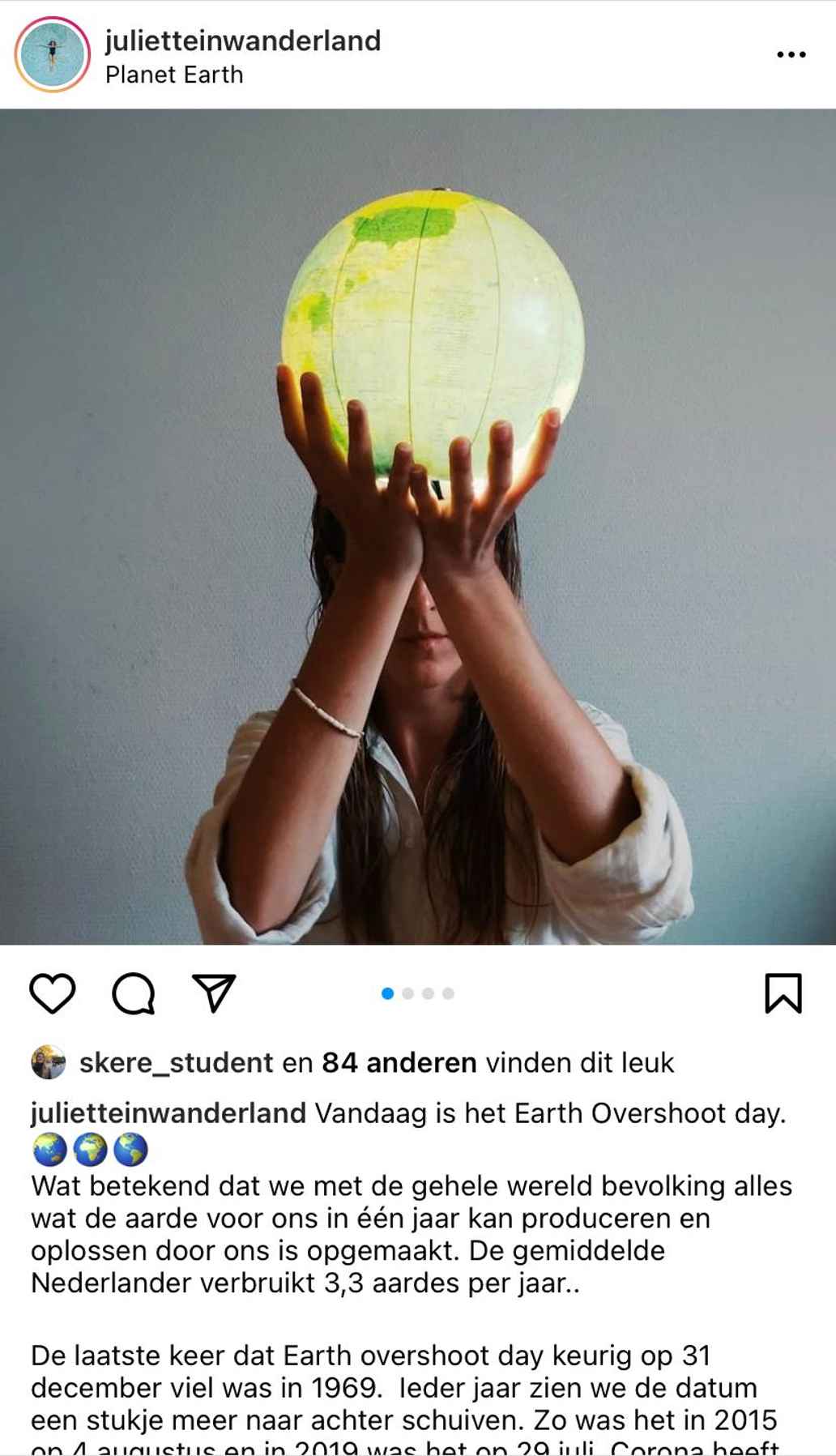Open comments with the speech bubble icon

(134, 993)
